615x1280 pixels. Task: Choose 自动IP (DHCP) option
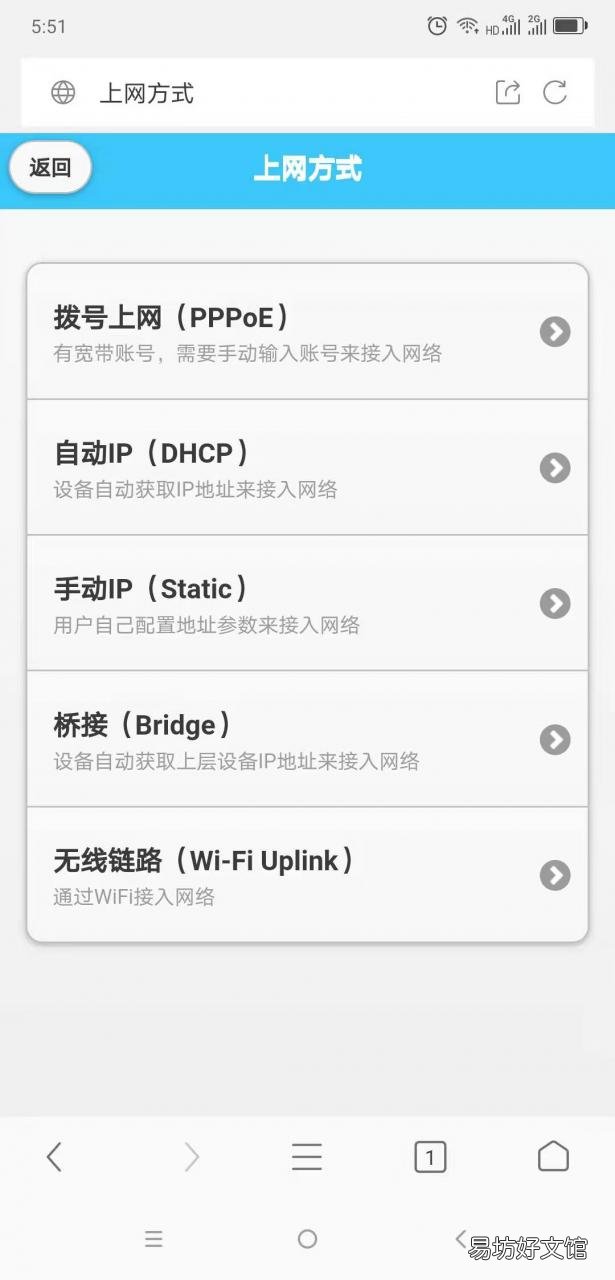pos(307,467)
